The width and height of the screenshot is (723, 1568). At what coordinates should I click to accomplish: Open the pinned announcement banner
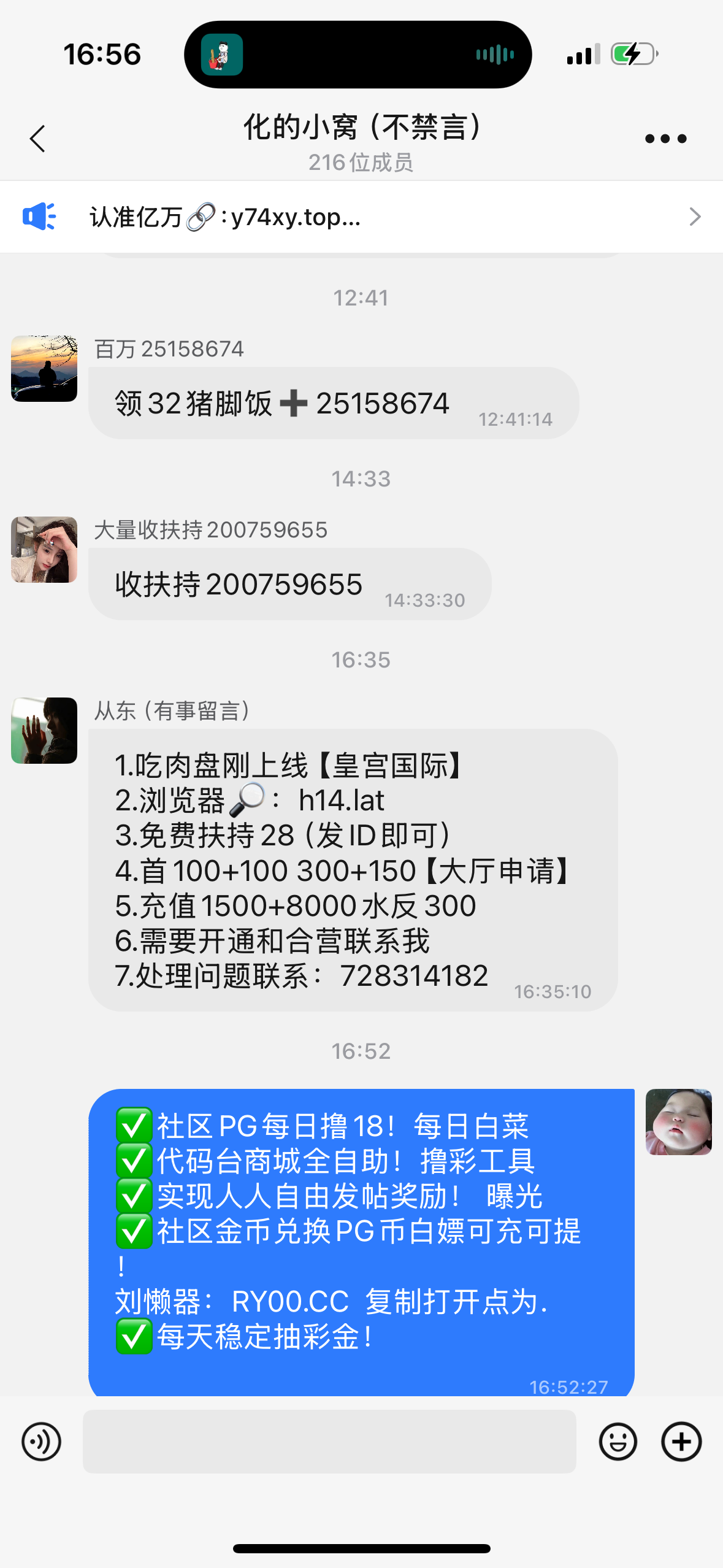[x=361, y=217]
